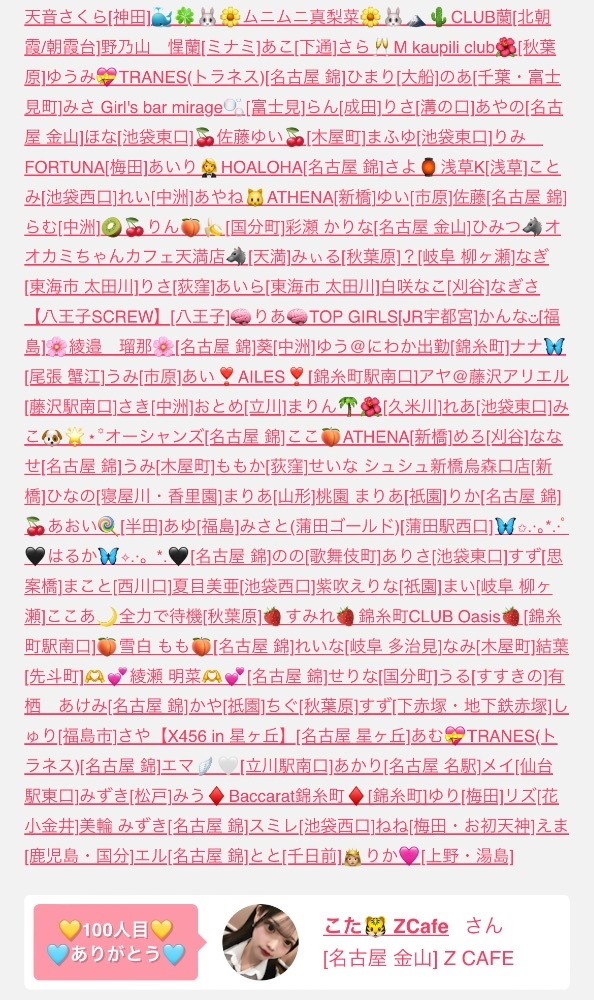
Task: Open the りか[上野・湯島] link
Action: click(x=440, y=856)
